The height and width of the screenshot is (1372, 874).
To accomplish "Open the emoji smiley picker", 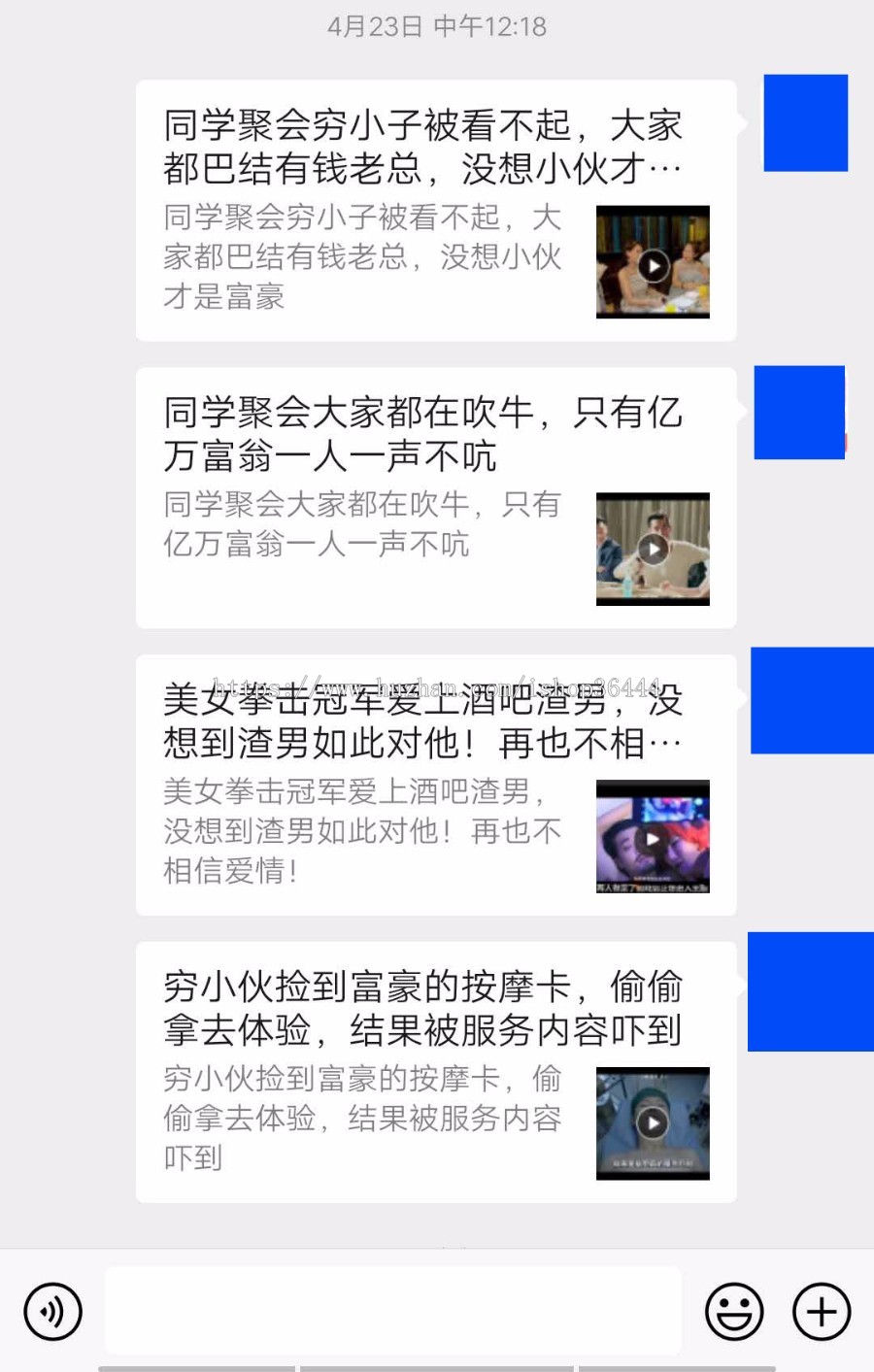I will click(735, 1310).
